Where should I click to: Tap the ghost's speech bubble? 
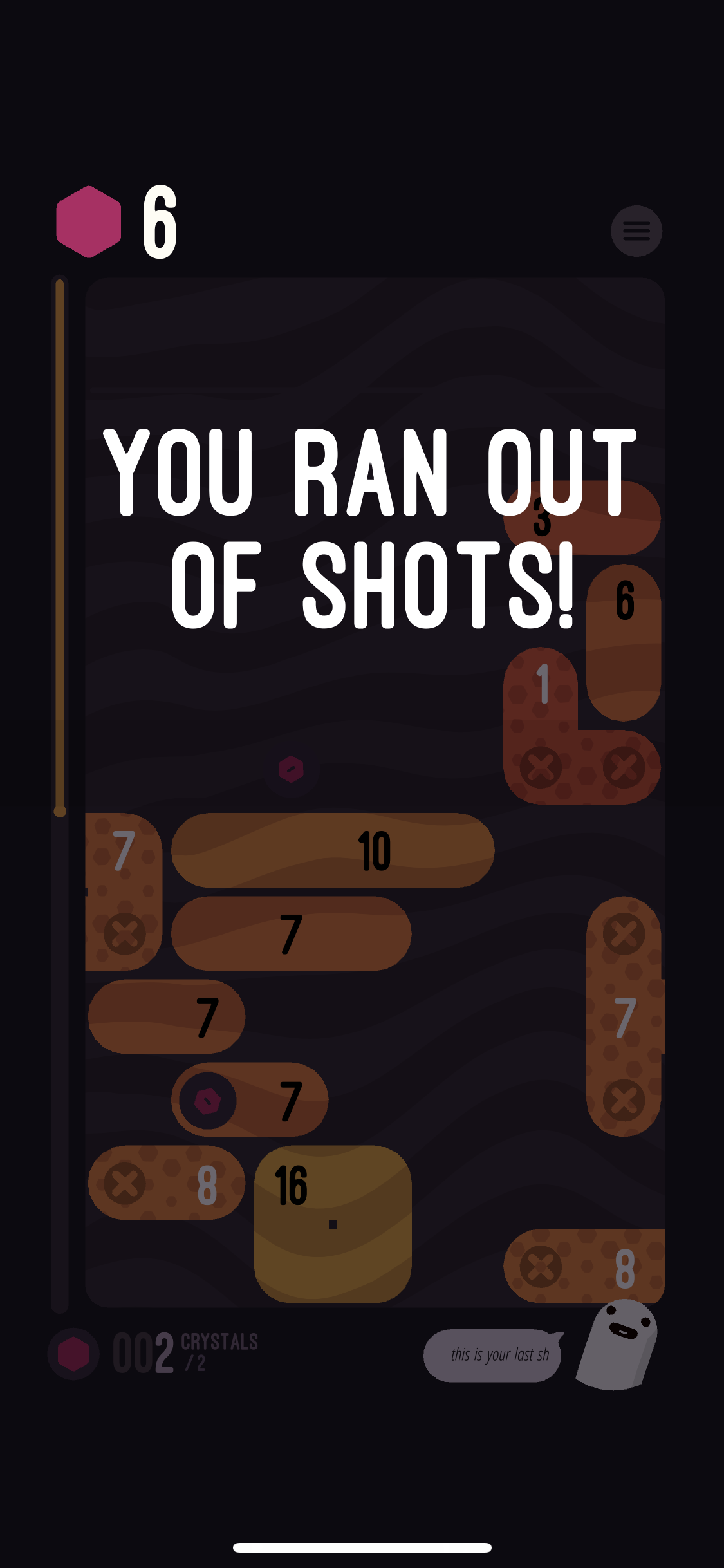pyautogui.click(x=493, y=1355)
